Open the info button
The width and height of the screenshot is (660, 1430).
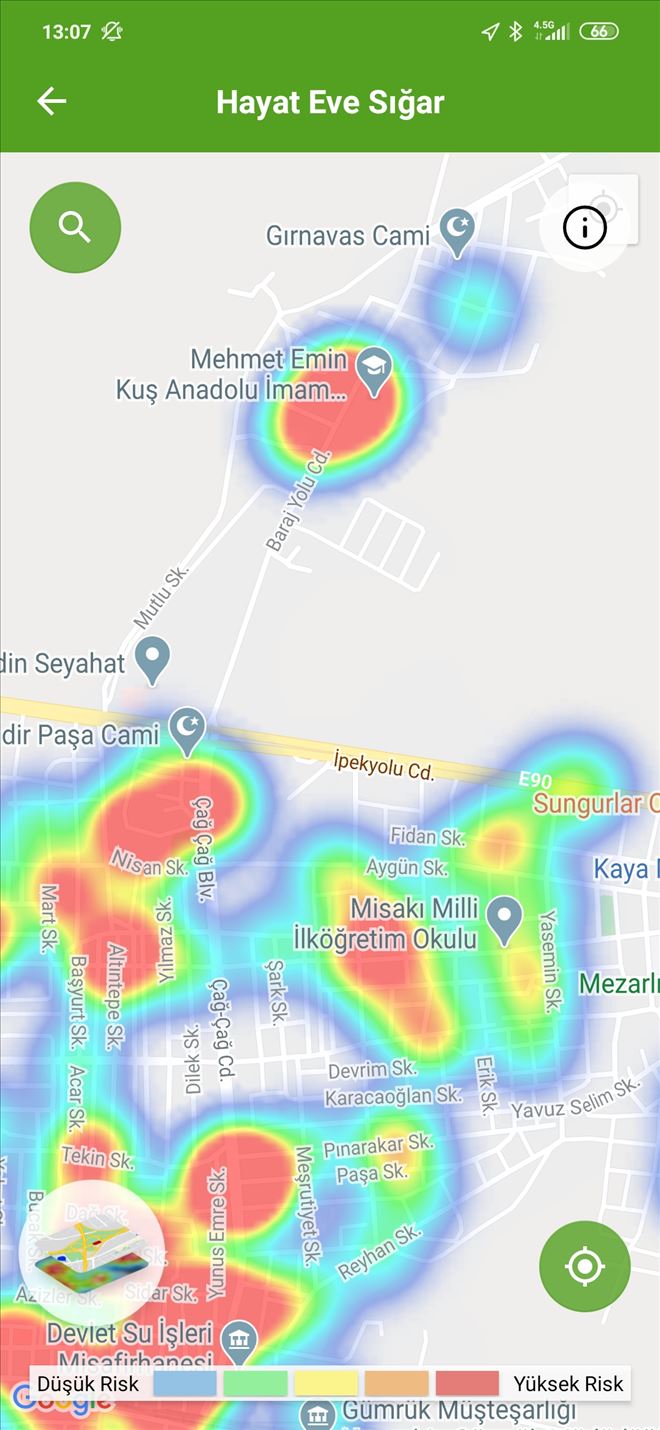[585, 228]
